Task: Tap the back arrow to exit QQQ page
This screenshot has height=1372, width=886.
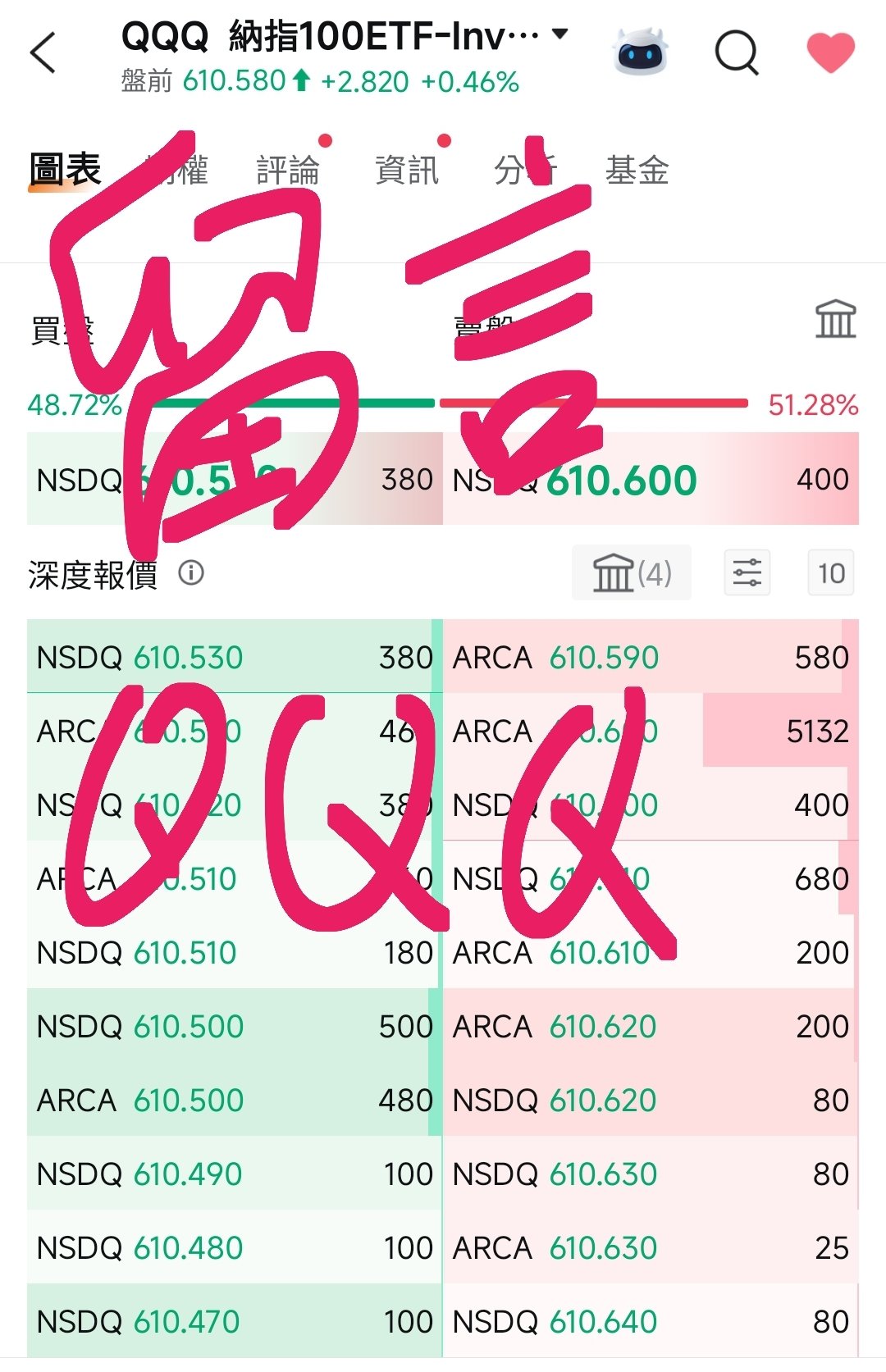Action: [40, 52]
